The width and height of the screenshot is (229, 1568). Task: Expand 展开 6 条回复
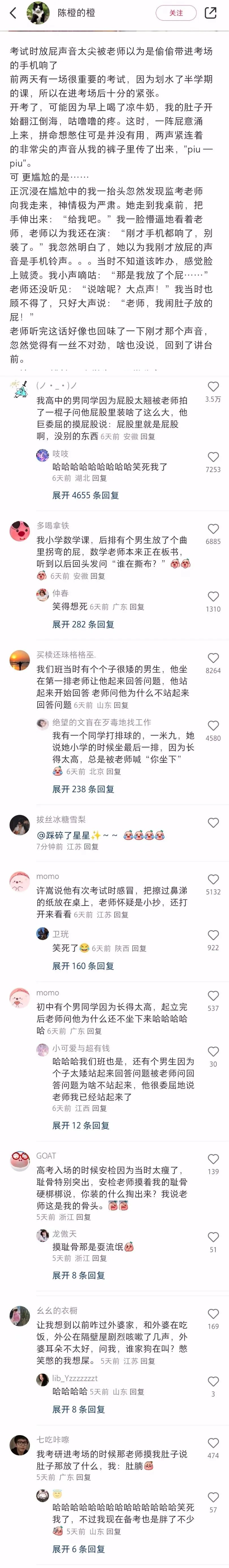[78, 1548]
